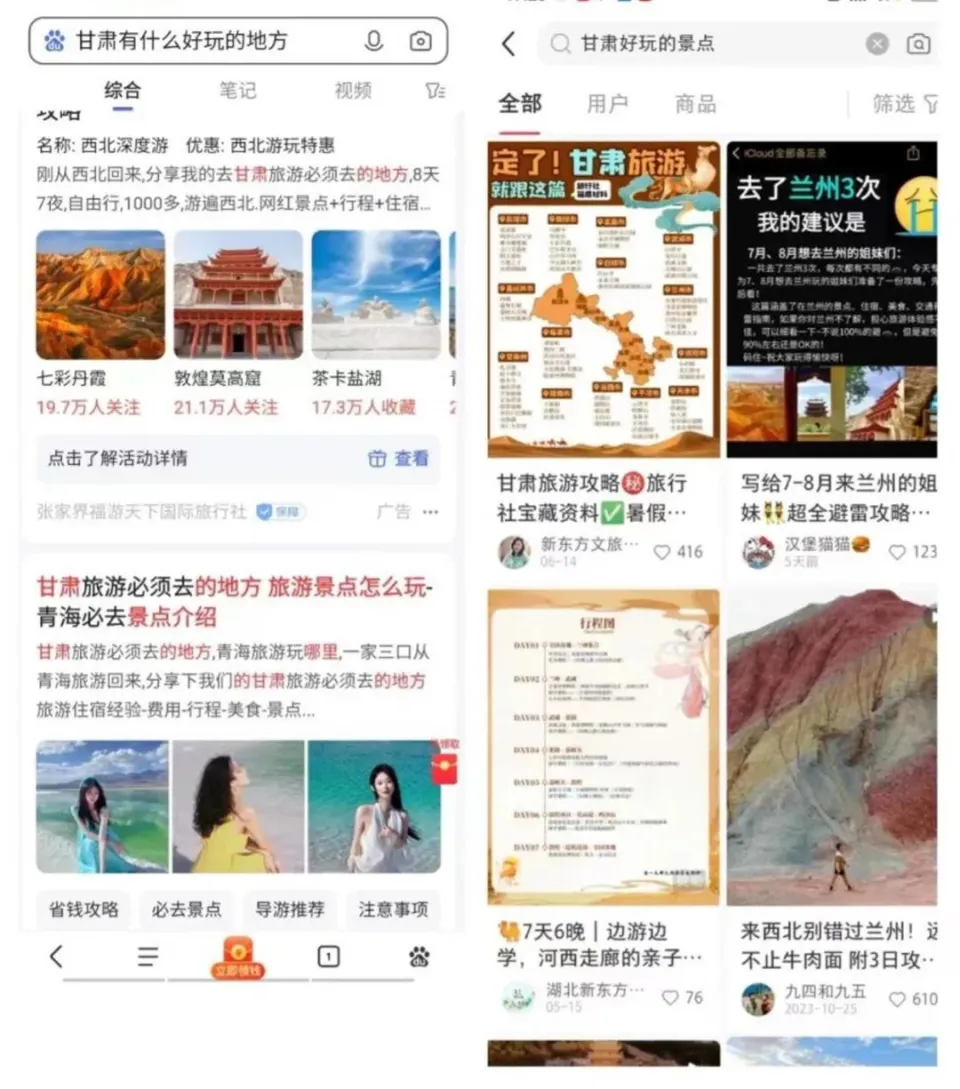Open camera search in the Baidu bar
This screenshot has width=960, height=1089.
pos(421,41)
